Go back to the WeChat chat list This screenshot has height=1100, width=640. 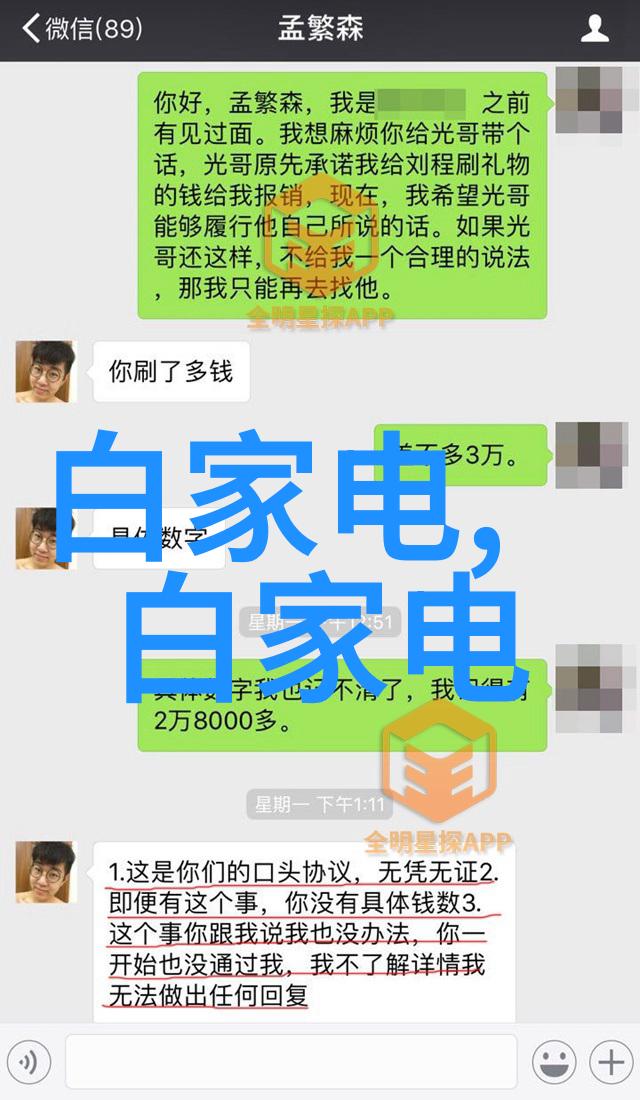80,29
